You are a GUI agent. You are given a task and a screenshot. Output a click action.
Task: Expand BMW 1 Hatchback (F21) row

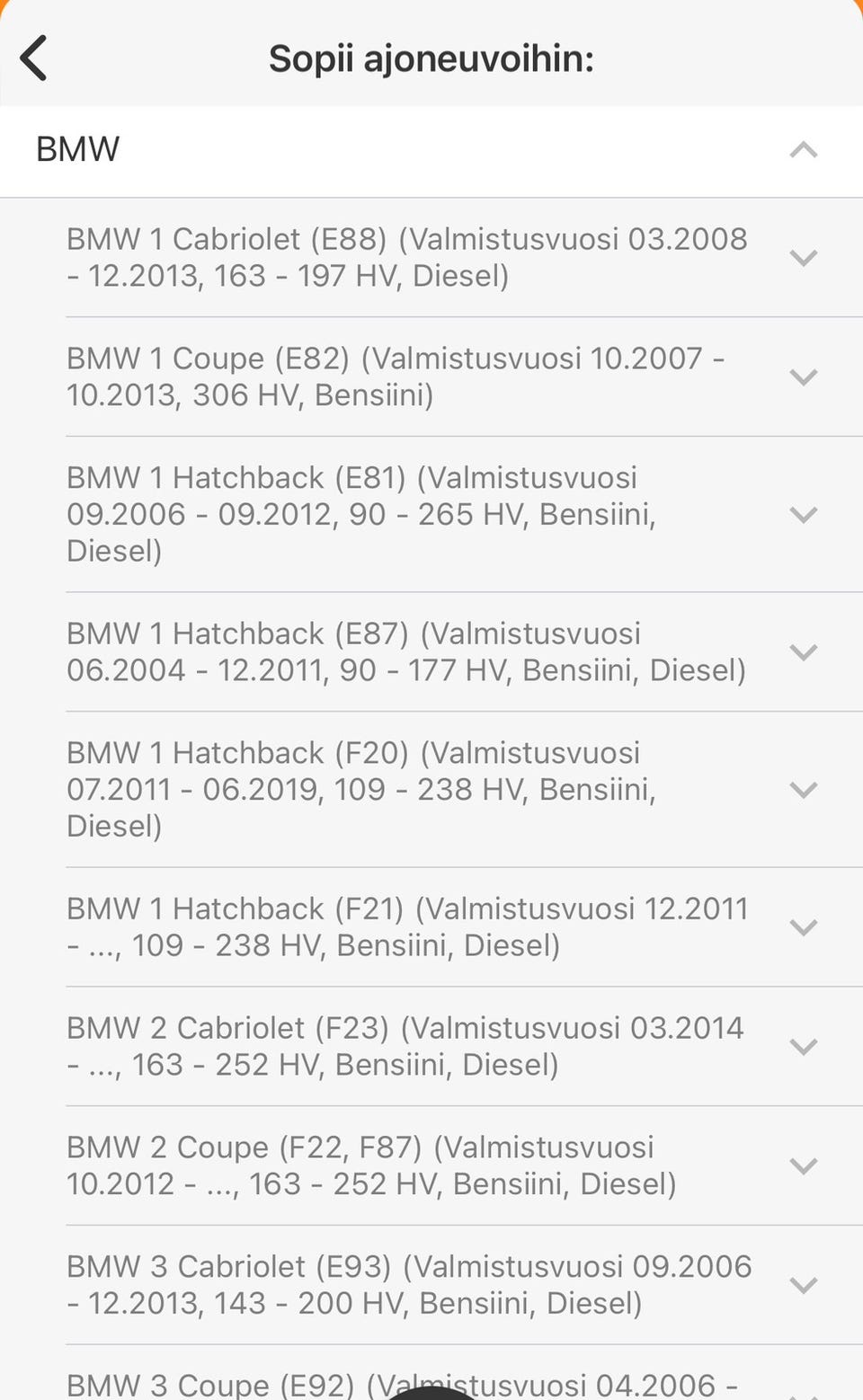pos(803,927)
